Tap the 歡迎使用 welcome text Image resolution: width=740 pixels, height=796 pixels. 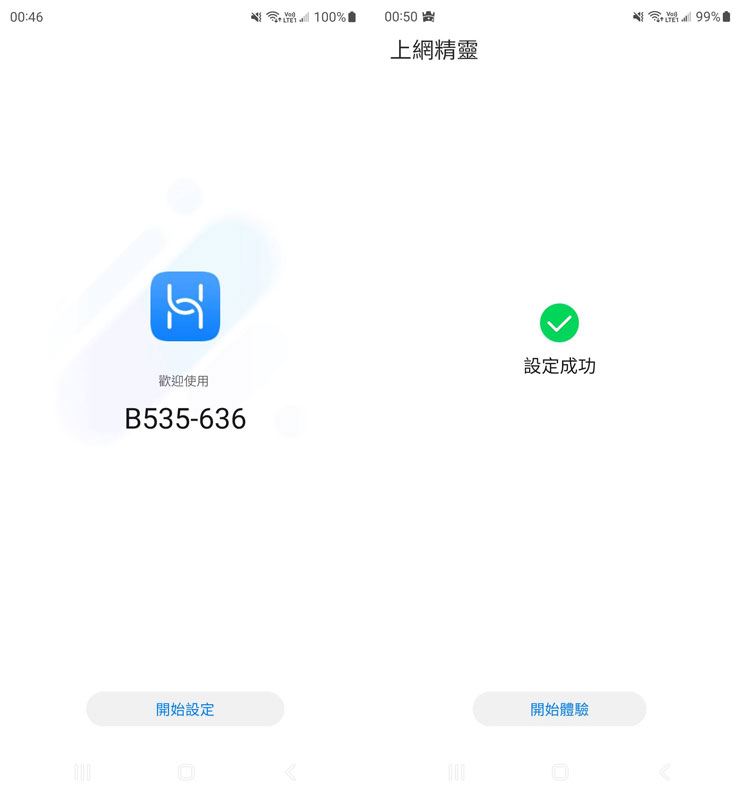click(x=185, y=381)
